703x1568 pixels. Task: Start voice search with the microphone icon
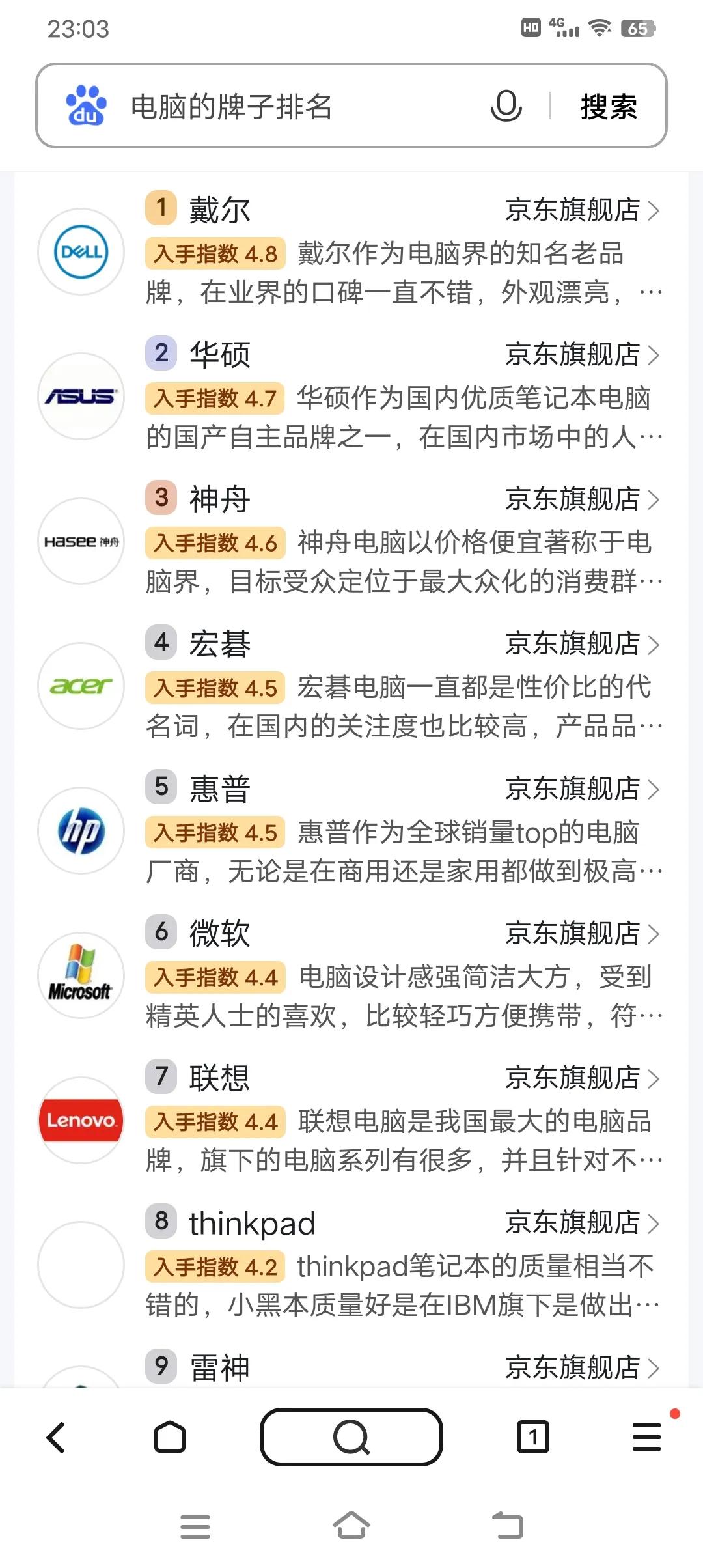pos(507,106)
